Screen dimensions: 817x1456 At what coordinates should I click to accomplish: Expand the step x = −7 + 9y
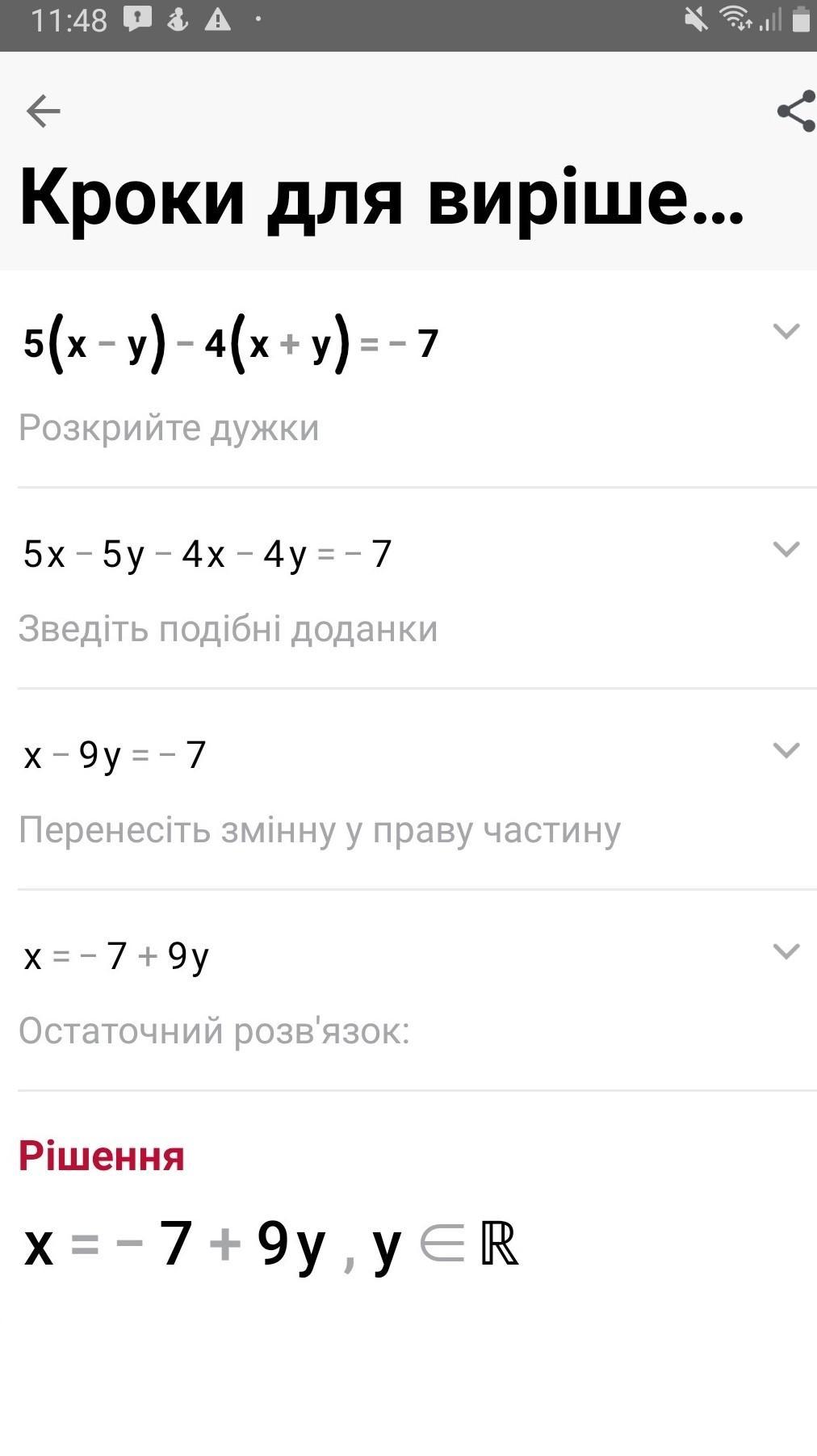[x=786, y=951]
